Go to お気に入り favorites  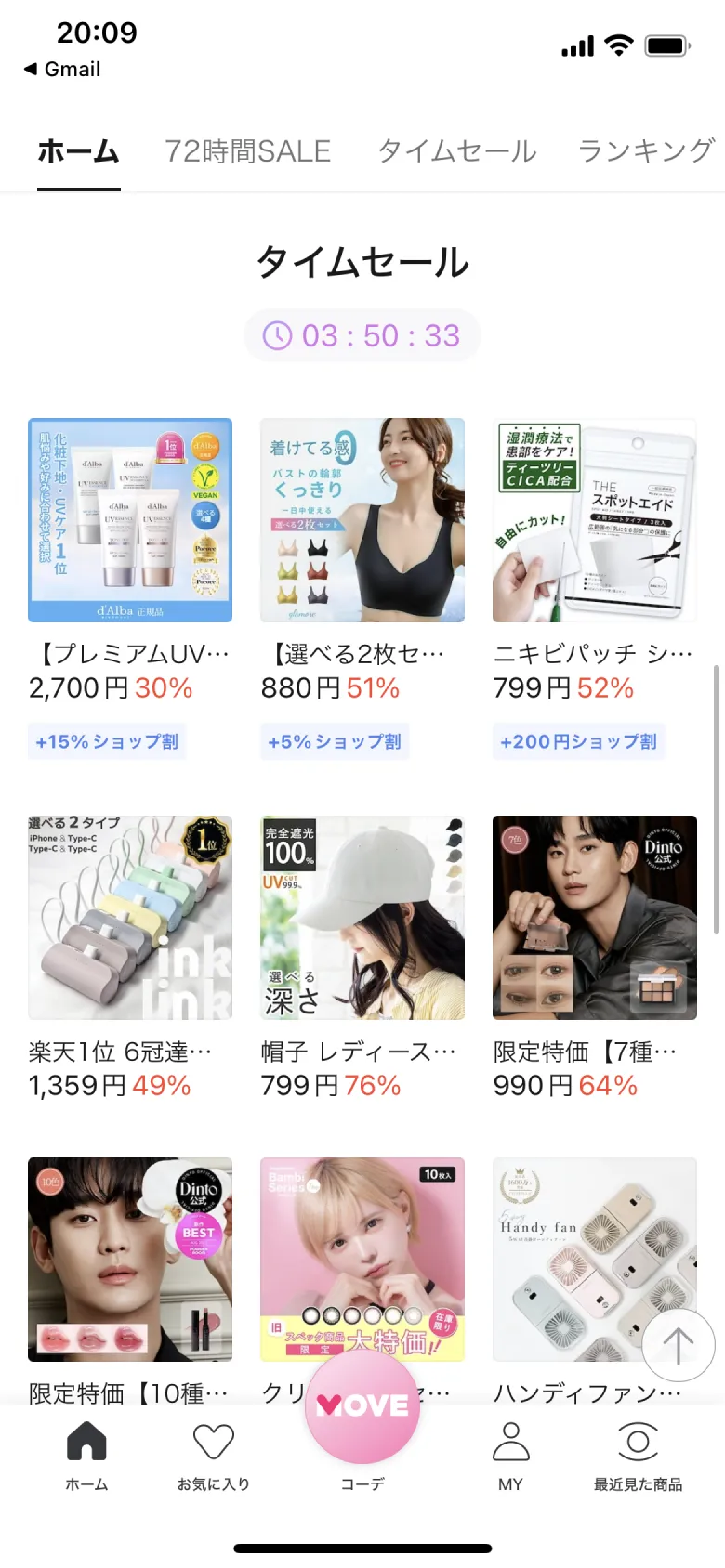pos(214,1456)
